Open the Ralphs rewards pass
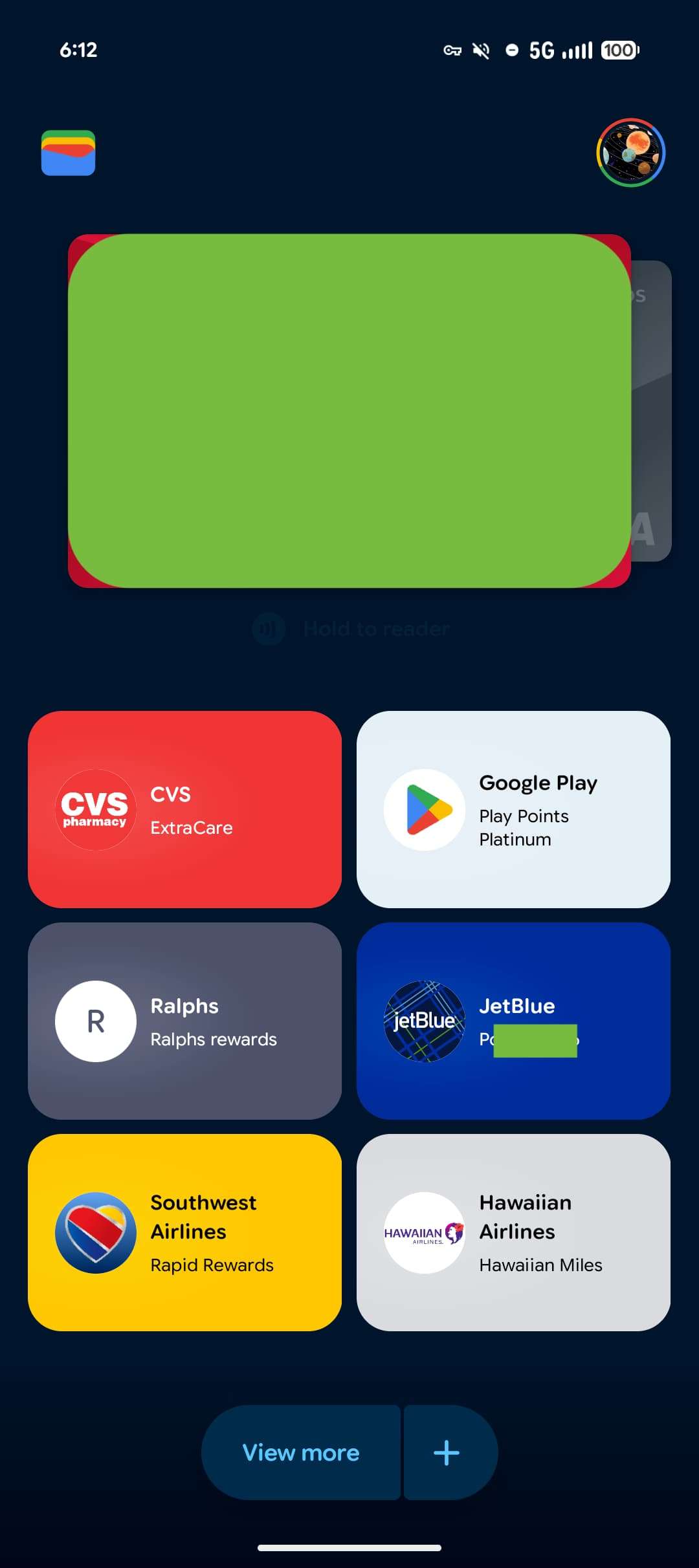The width and height of the screenshot is (699, 1568). pyautogui.click(x=184, y=1021)
